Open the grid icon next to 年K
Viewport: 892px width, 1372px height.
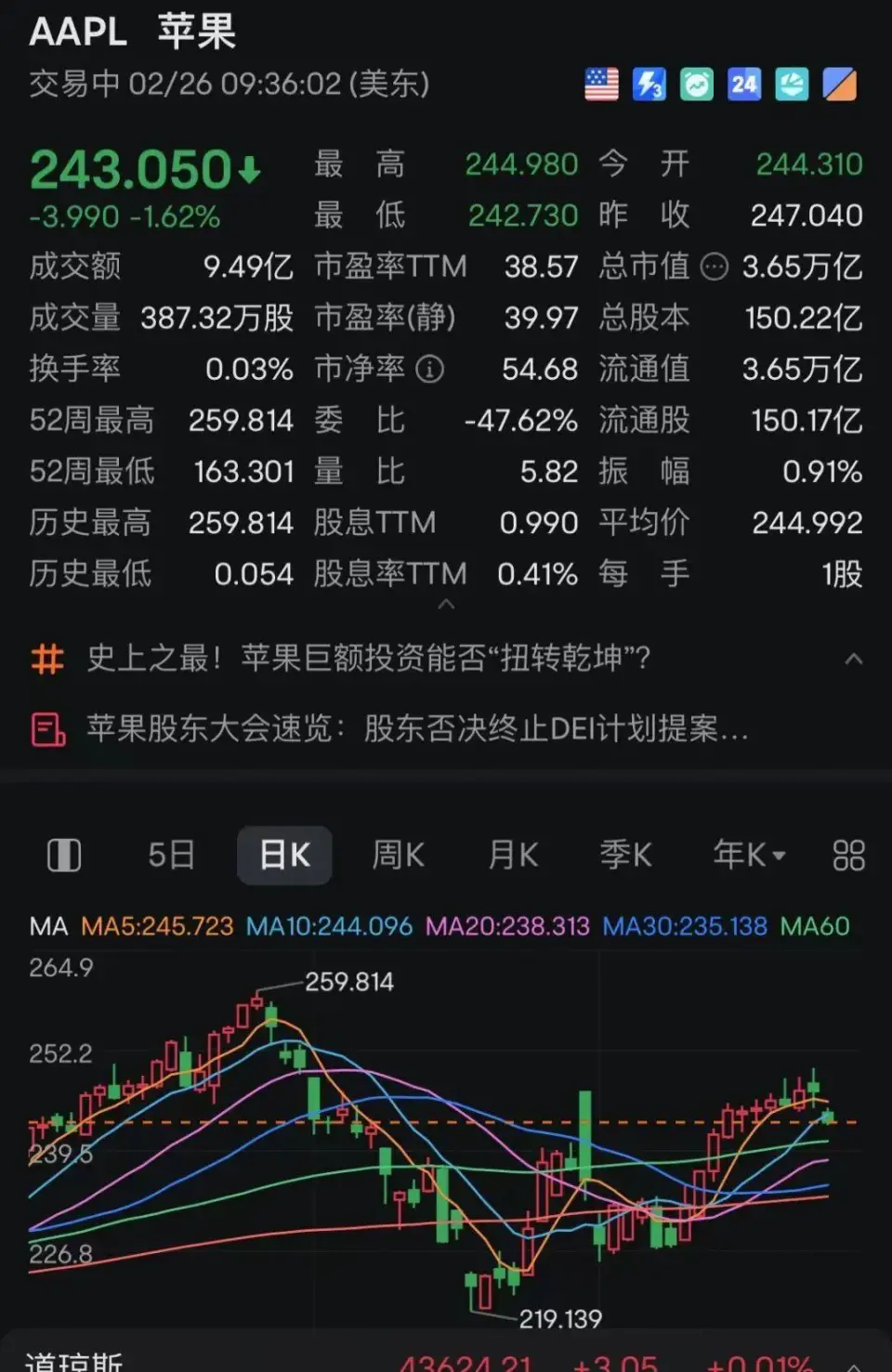coord(848,855)
